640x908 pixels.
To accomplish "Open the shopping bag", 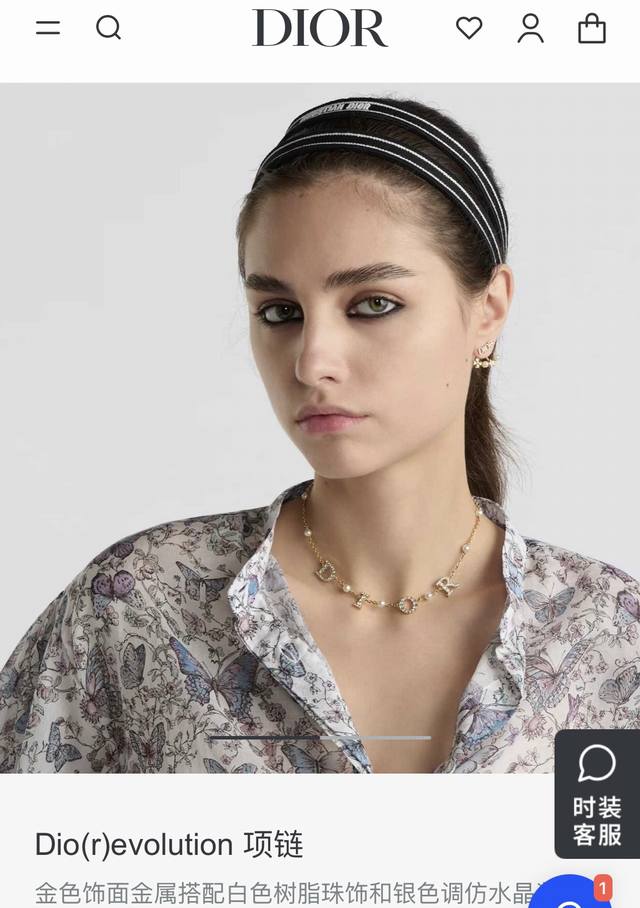I will click(x=592, y=28).
